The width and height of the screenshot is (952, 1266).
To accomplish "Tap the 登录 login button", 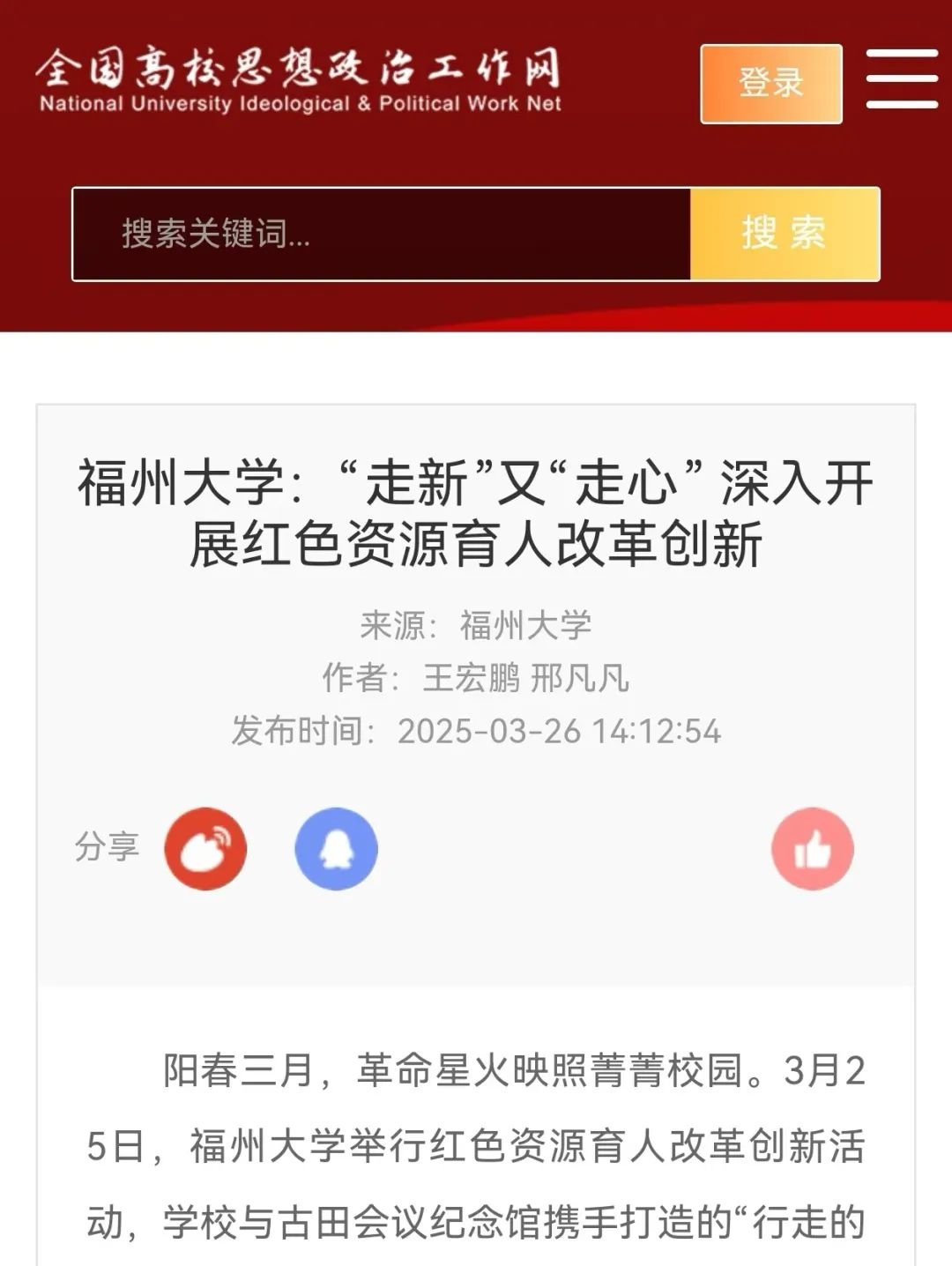I will pyautogui.click(x=771, y=84).
